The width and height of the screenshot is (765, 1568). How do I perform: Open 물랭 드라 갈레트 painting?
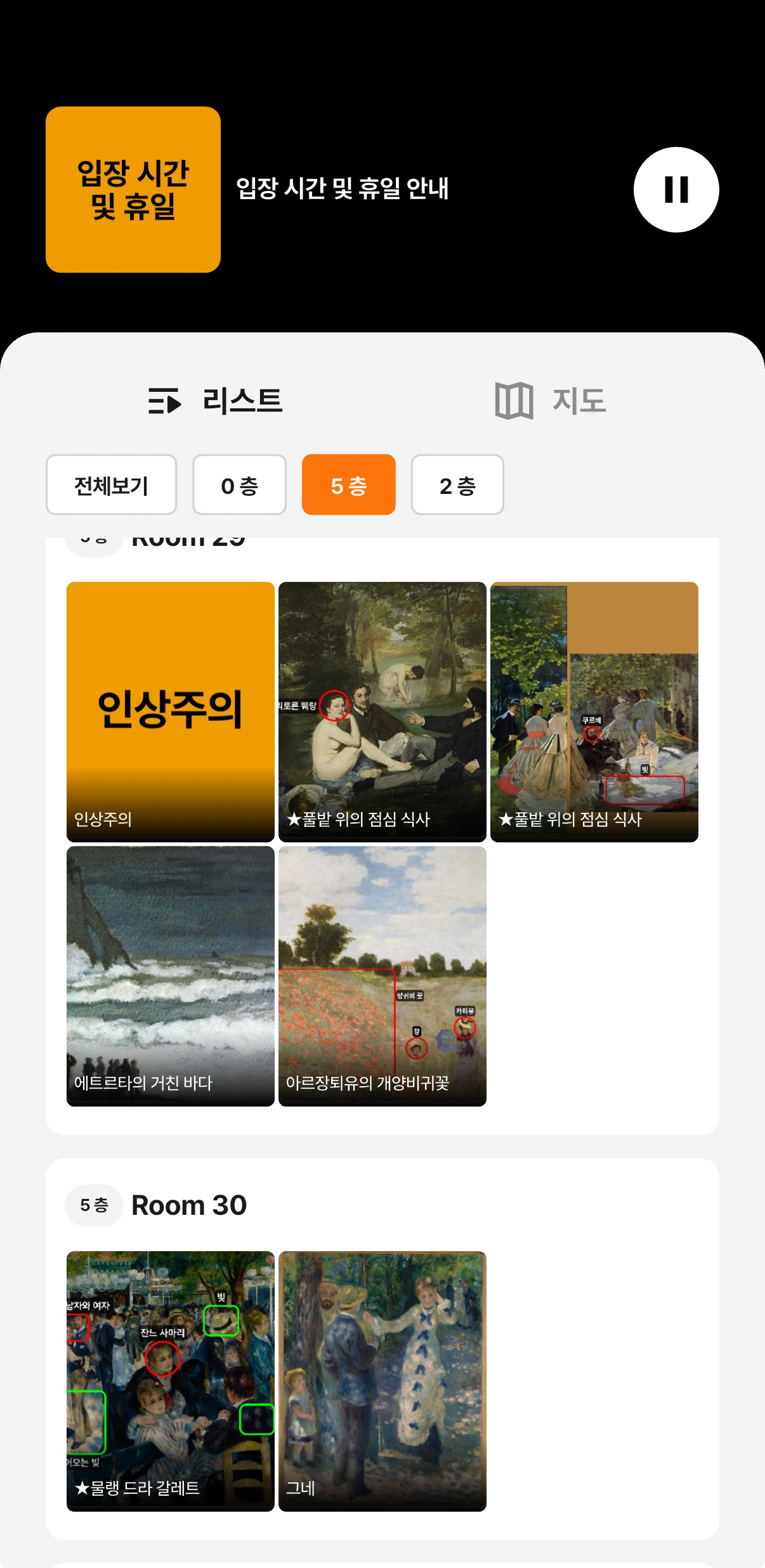coord(170,1380)
